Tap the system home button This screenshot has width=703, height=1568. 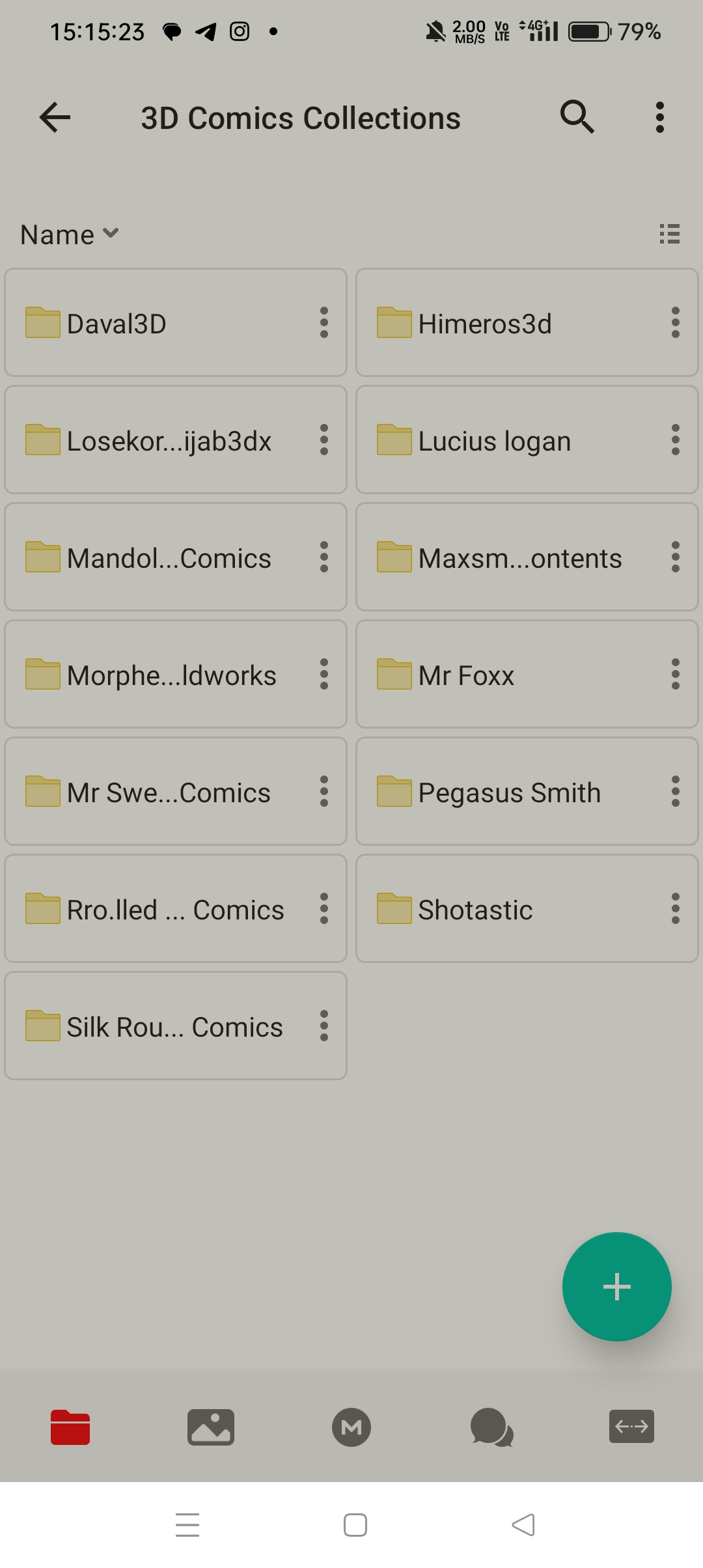355,1525
